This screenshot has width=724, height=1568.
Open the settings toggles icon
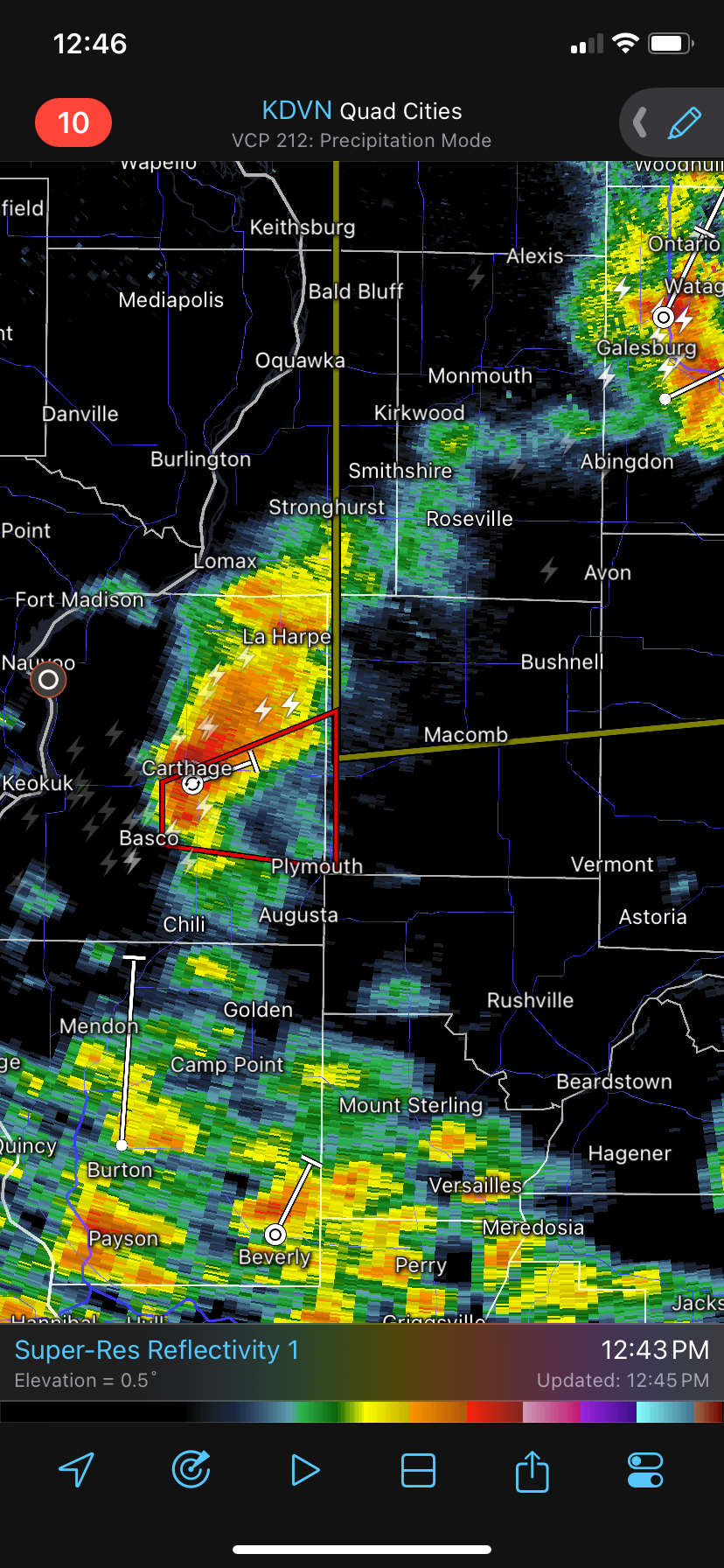[645, 1470]
